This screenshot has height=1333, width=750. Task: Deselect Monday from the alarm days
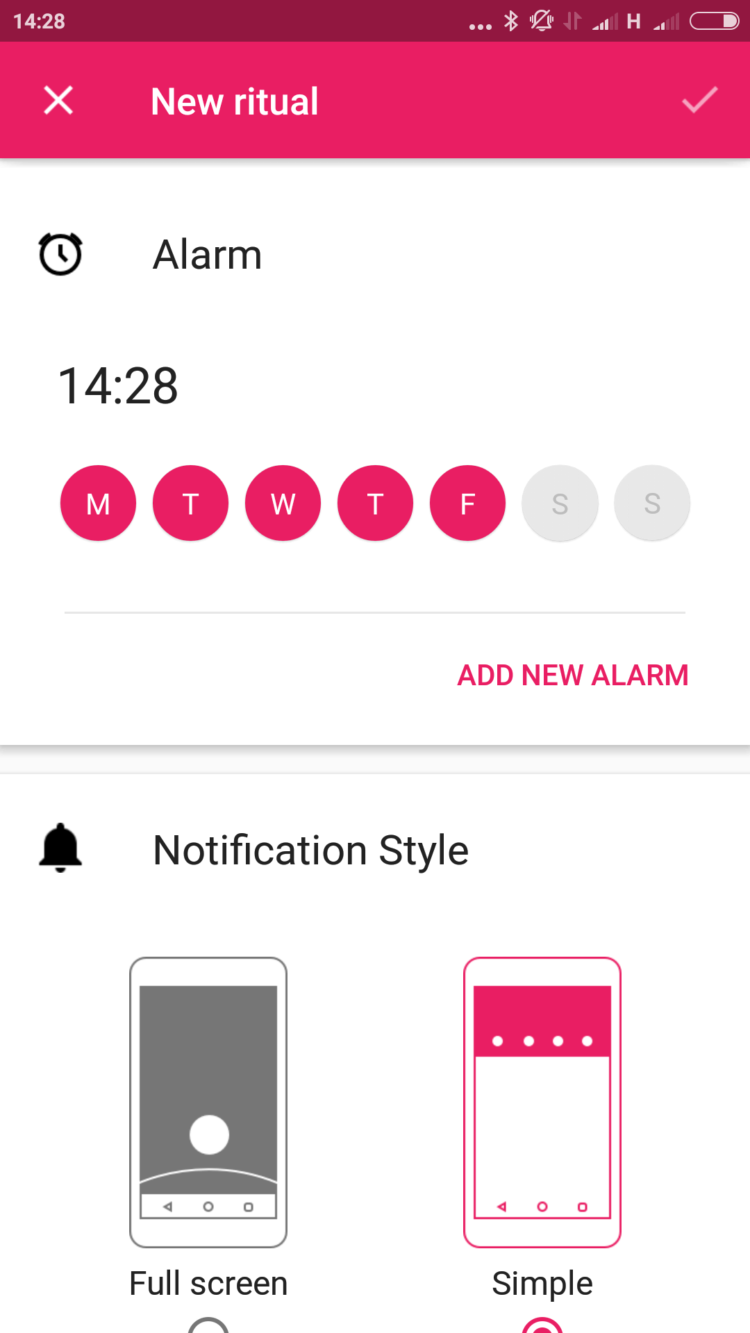click(x=98, y=504)
